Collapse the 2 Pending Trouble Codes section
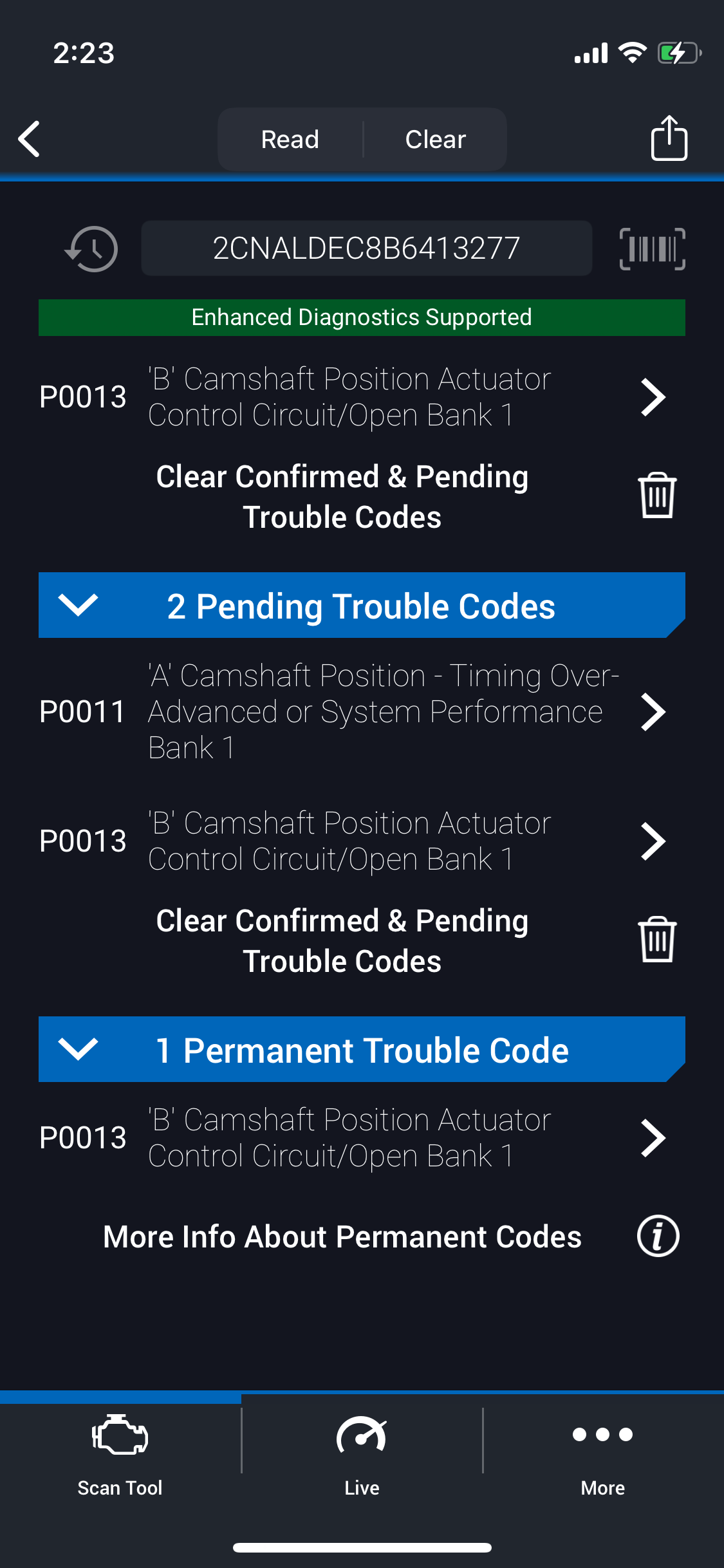This screenshot has width=724, height=1568. click(78, 605)
